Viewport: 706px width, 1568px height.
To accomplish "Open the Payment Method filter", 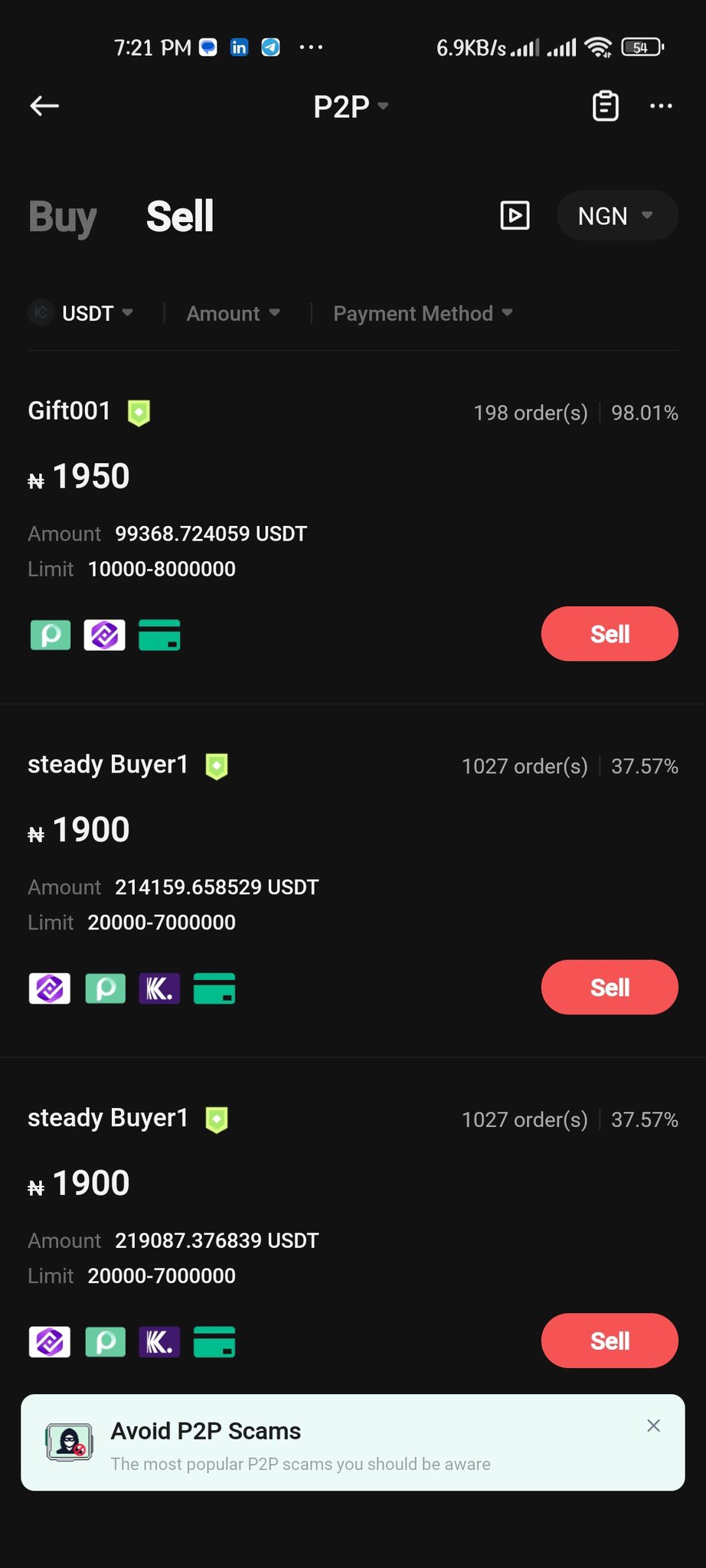I will 423,313.
